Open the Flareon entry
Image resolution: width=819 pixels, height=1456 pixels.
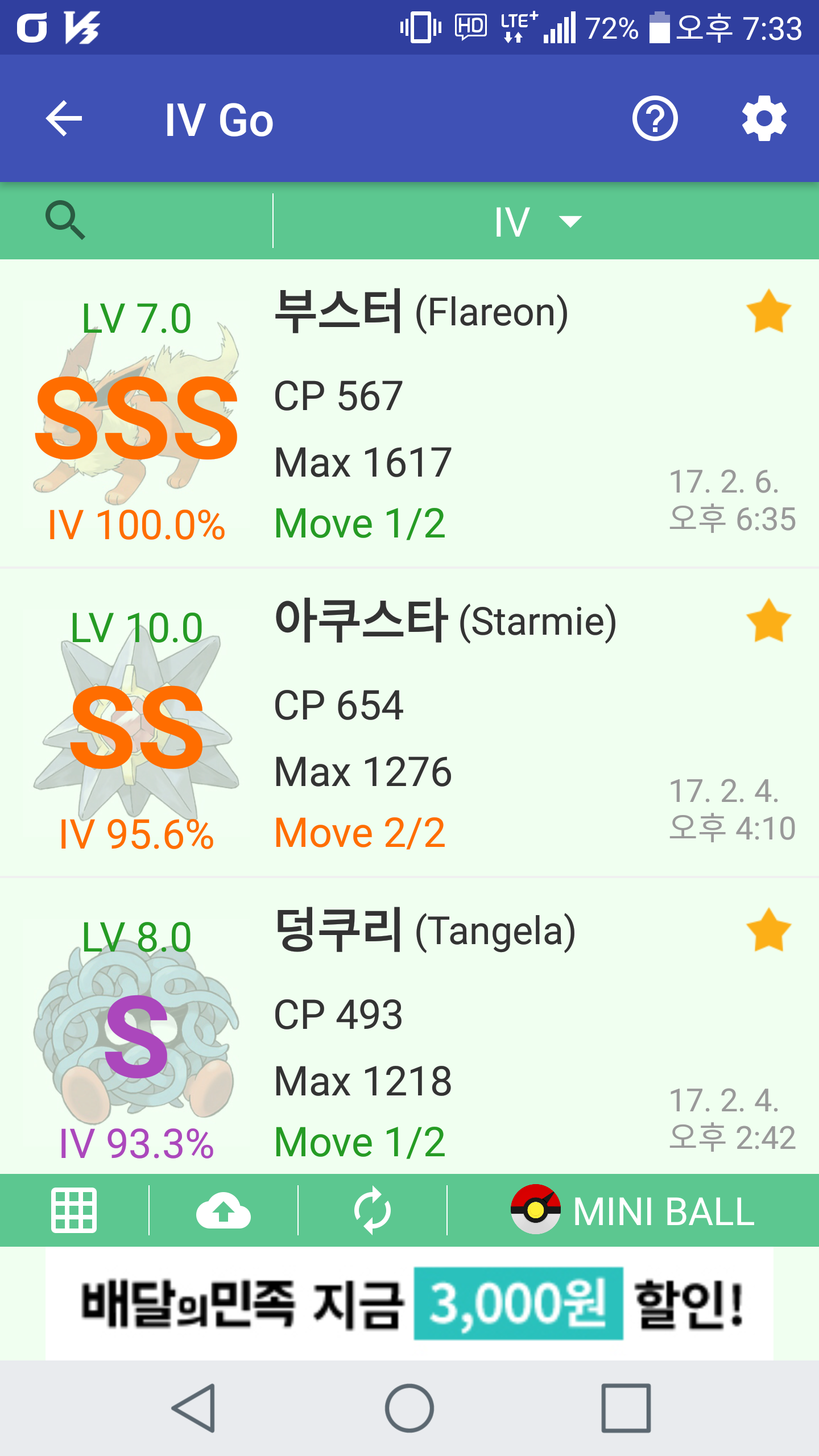coord(409,414)
